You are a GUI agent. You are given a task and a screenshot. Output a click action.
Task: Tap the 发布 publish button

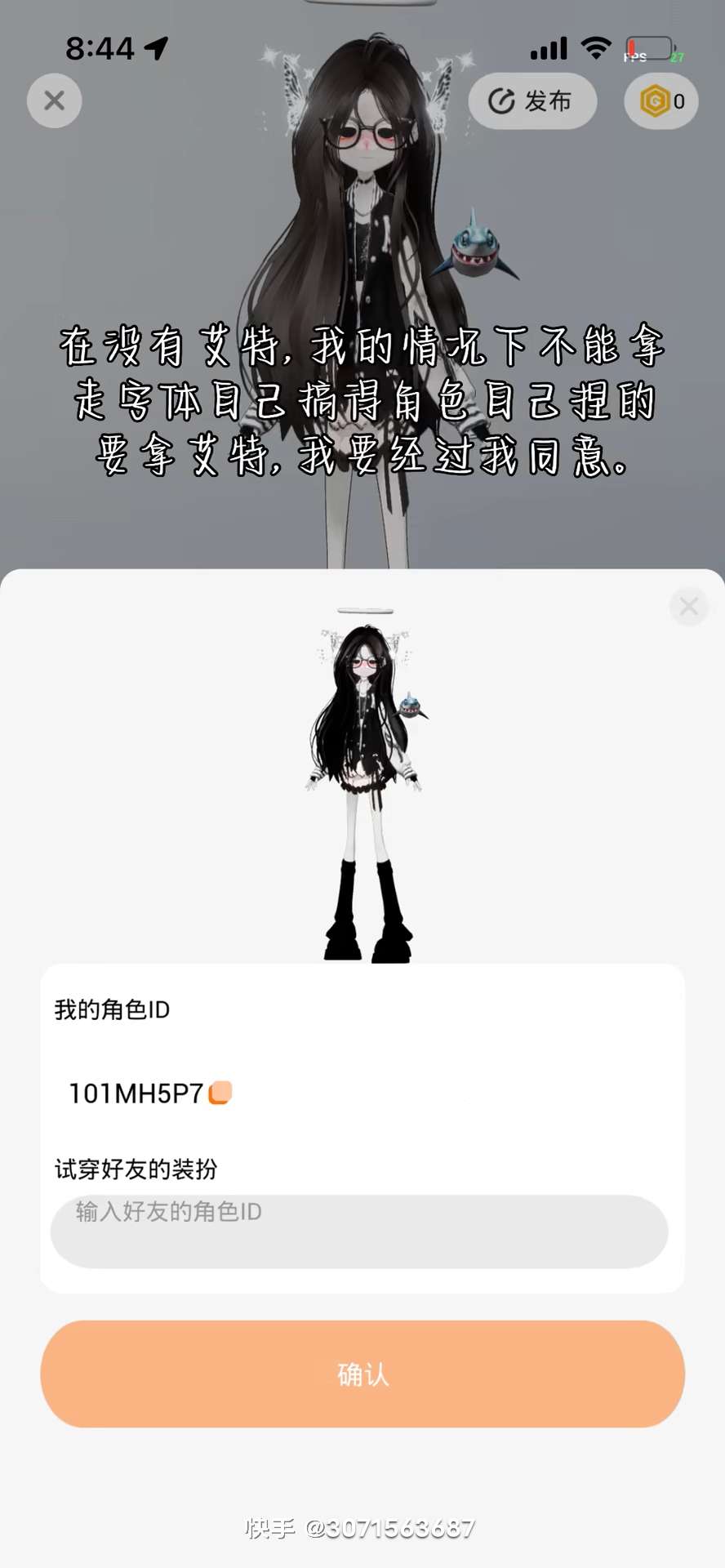[532, 101]
